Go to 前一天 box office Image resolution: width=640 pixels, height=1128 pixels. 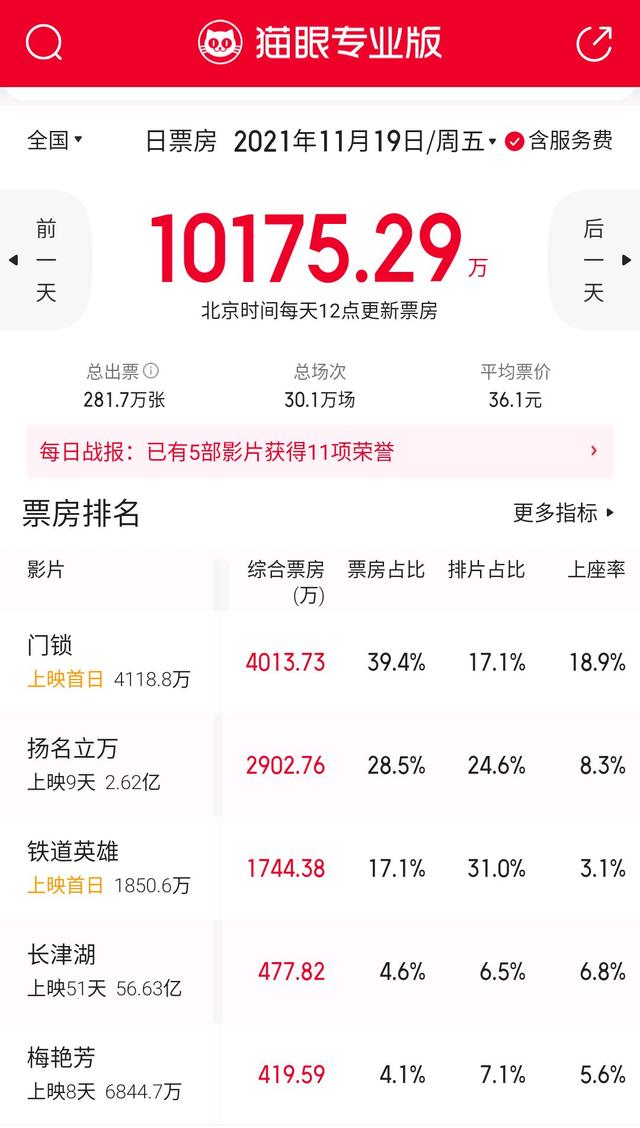tap(45, 260)
